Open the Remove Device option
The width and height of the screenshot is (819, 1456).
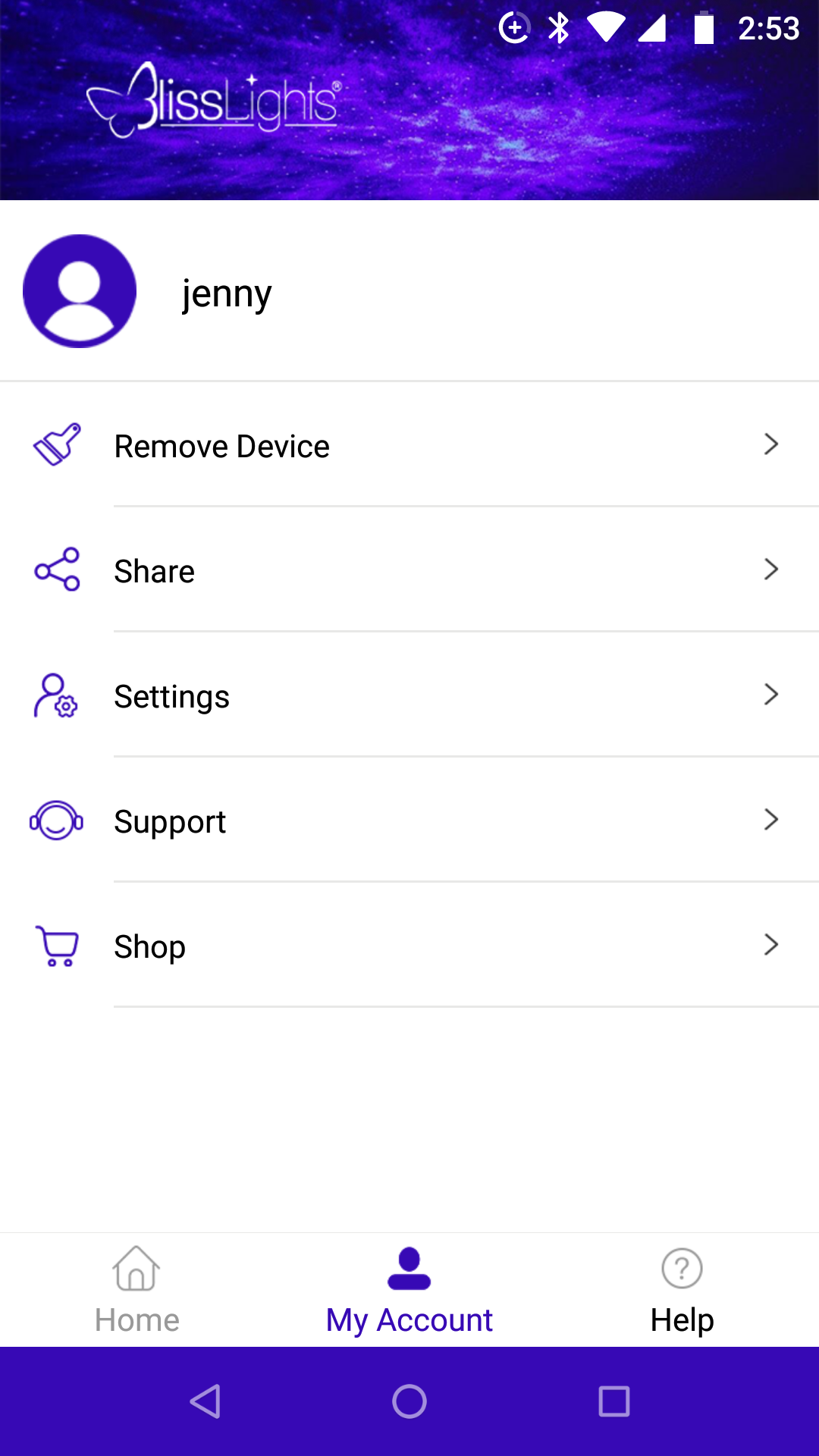click(x=409, y=446)
